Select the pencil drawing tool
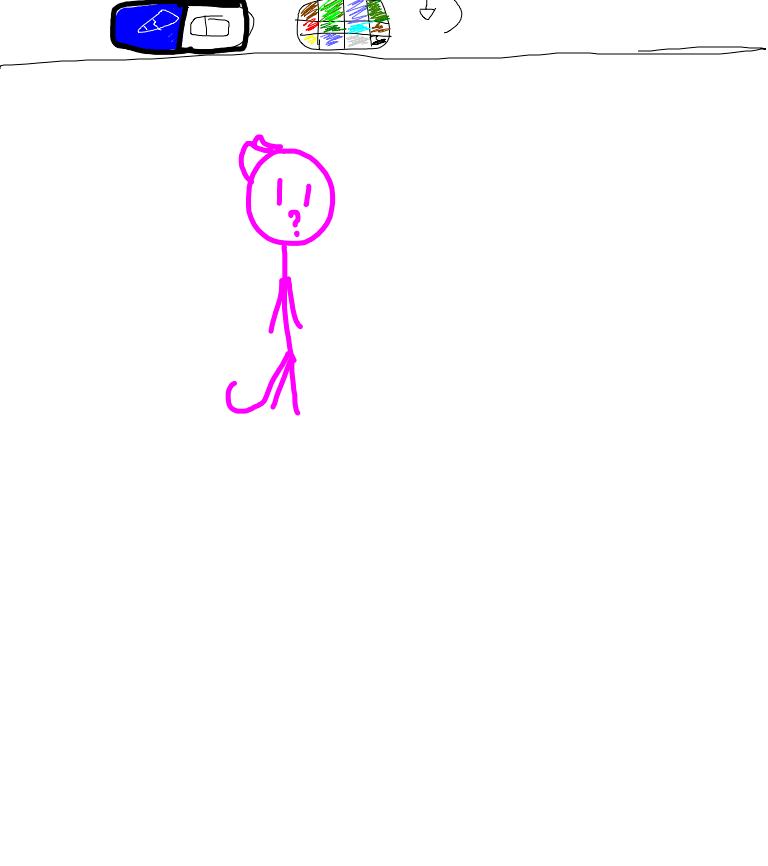The height and width of the screenshot is (866, 768). pyautogui.click(x=149, y=25)
